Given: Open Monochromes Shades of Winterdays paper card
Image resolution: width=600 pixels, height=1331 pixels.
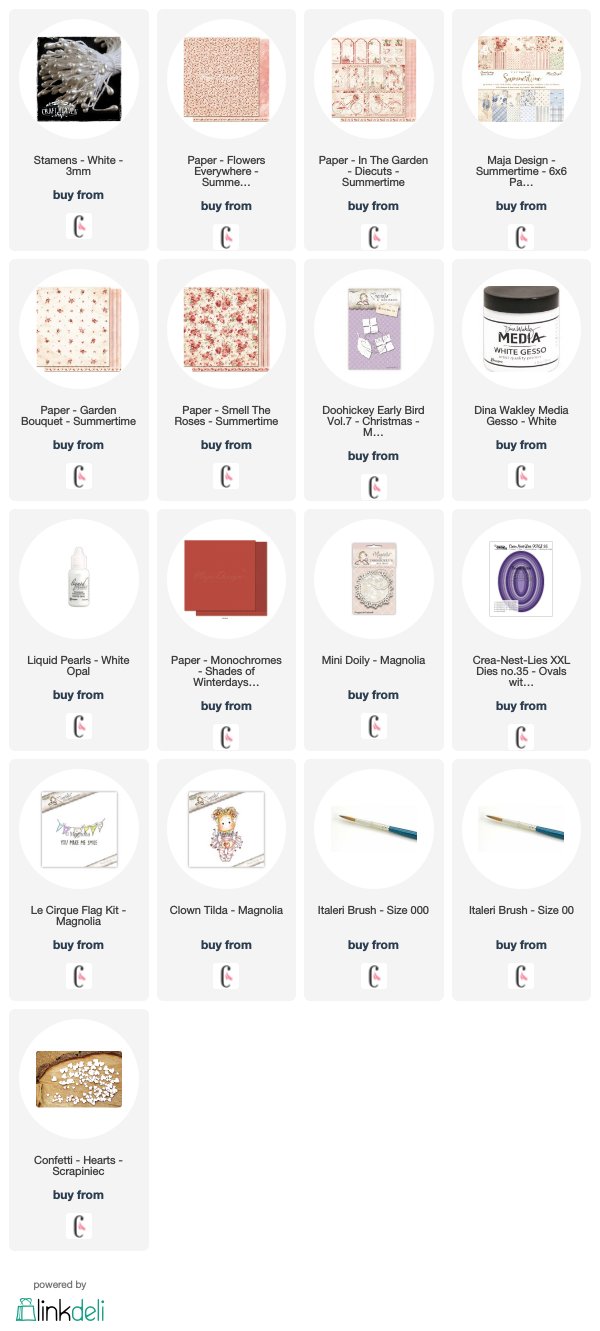Looking at the screenshot, I should pyautogui.click(x=226, y=630).
